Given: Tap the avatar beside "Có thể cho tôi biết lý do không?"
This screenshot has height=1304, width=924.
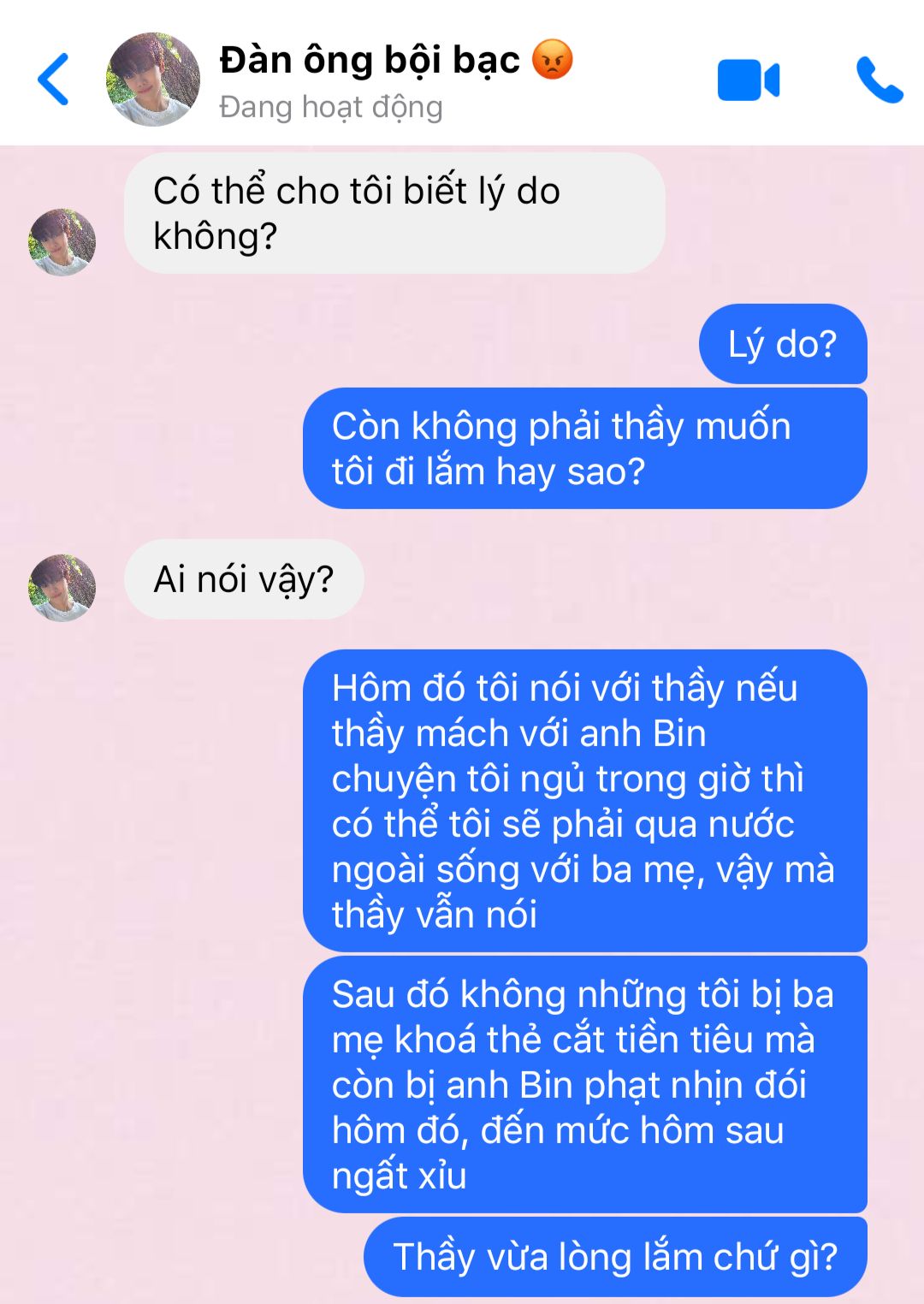Looking at the screenshot, I should click(x=62, y=242).
